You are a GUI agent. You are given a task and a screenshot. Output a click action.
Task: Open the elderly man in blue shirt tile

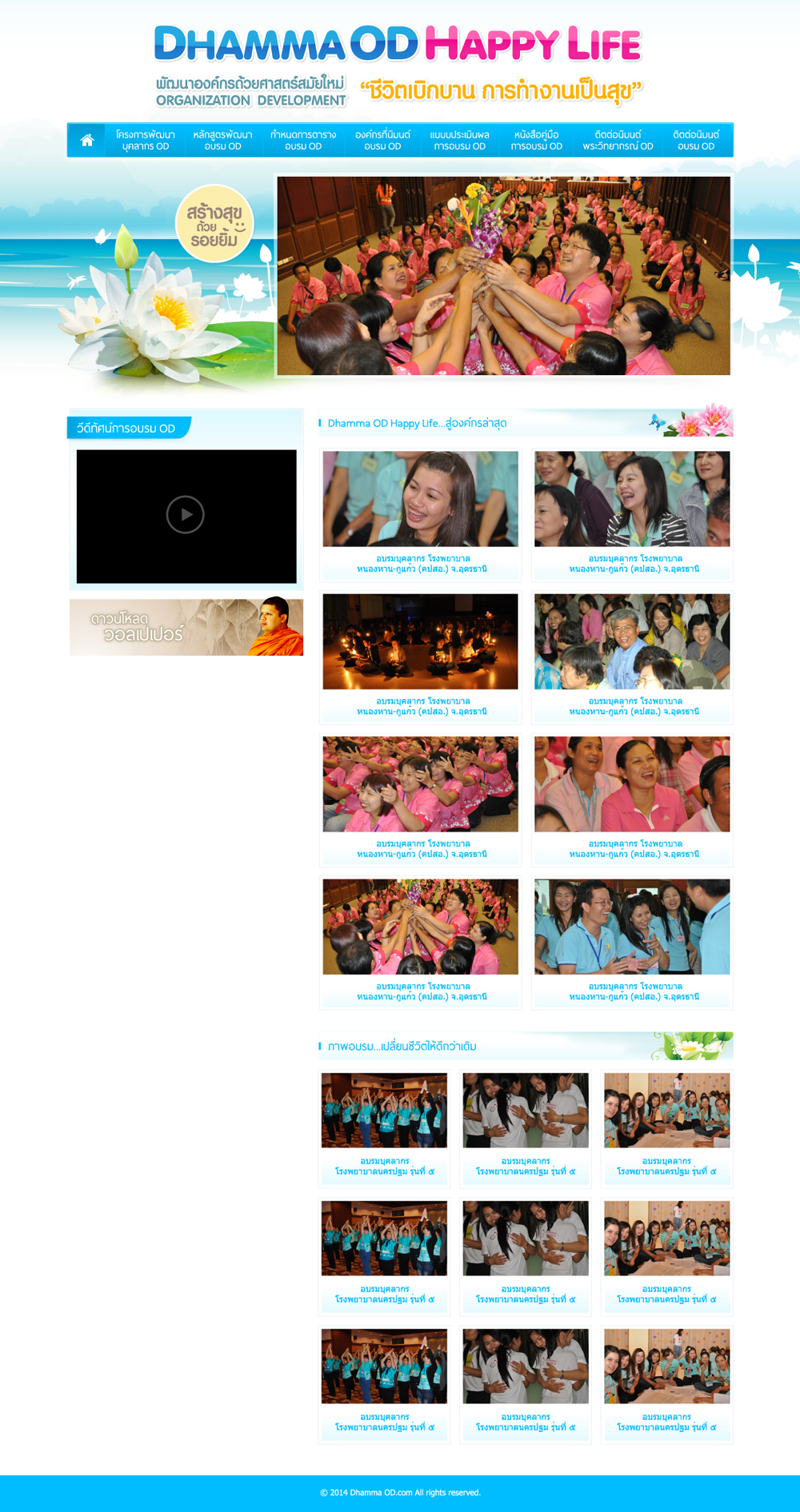point(632,641)
